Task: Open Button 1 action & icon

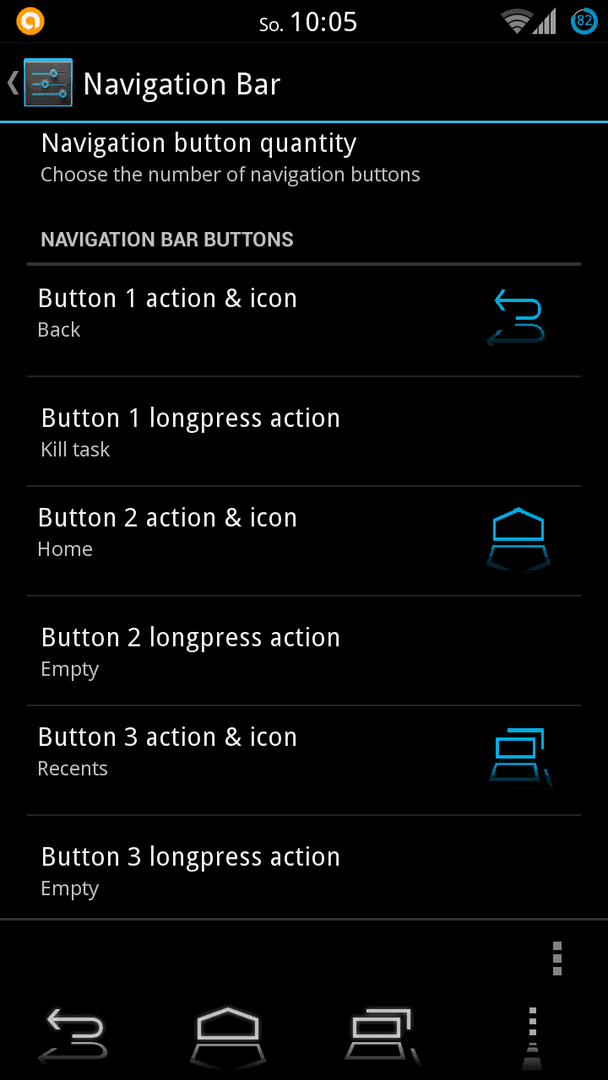Action: [304, 320]
